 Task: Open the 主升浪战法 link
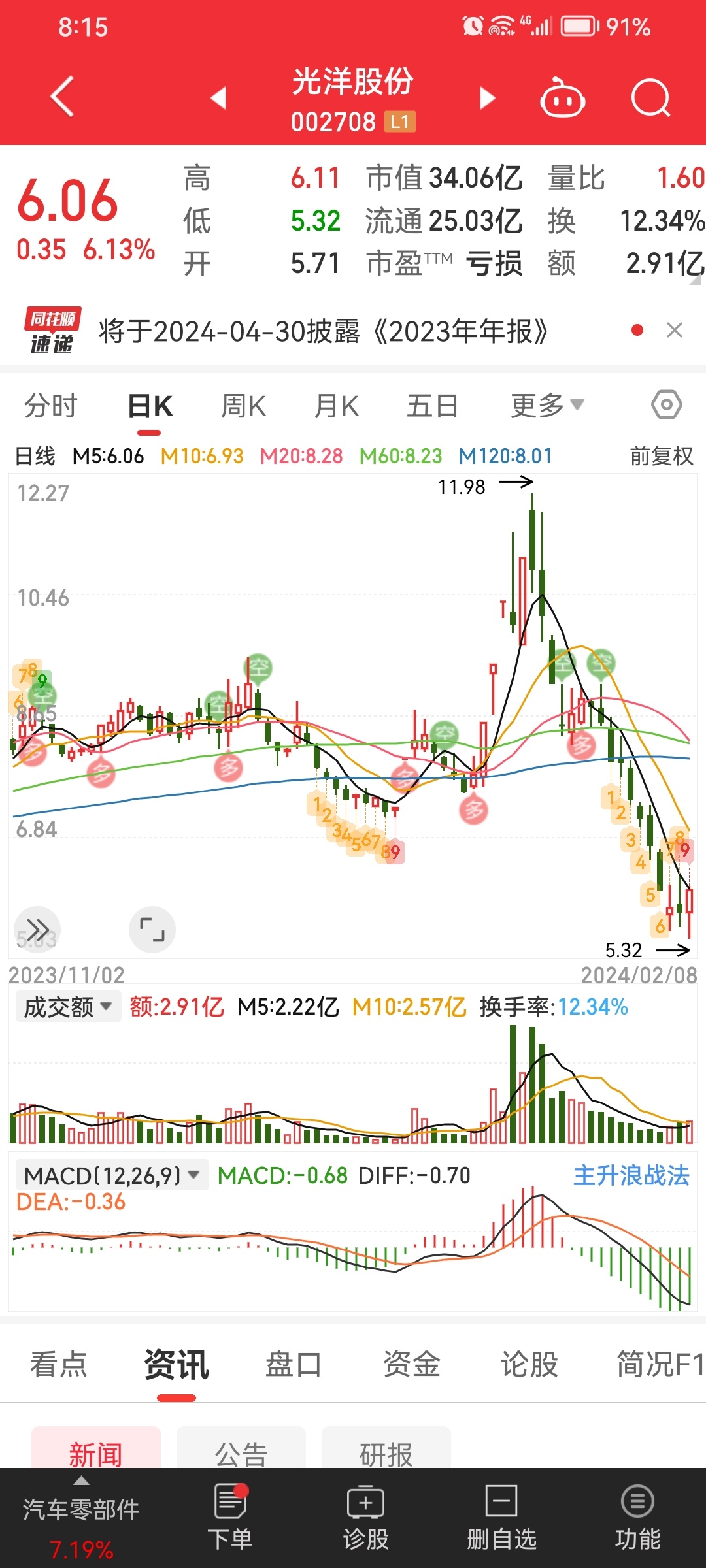(x=631, y=1175)
